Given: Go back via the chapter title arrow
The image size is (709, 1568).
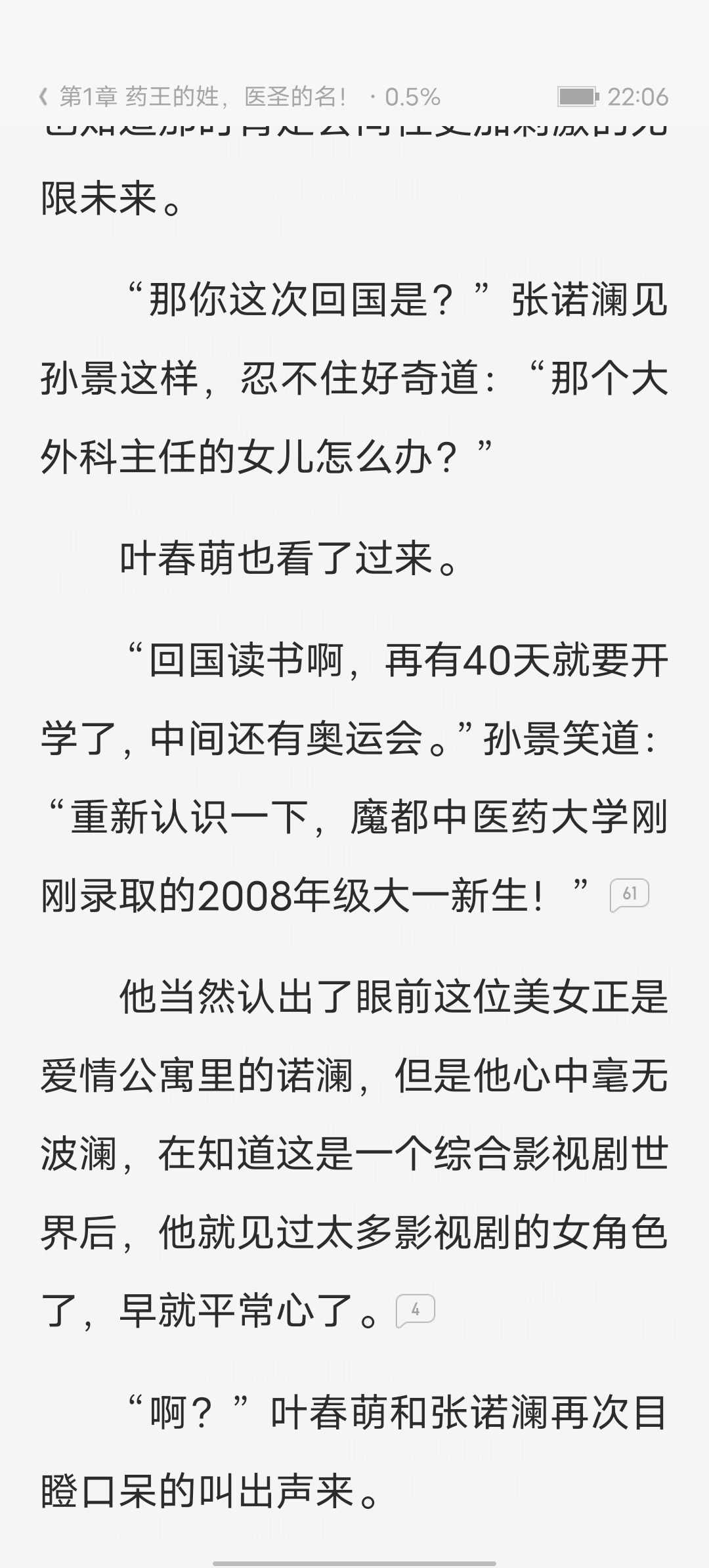Looking at the screenshot, I should (44, 97).
